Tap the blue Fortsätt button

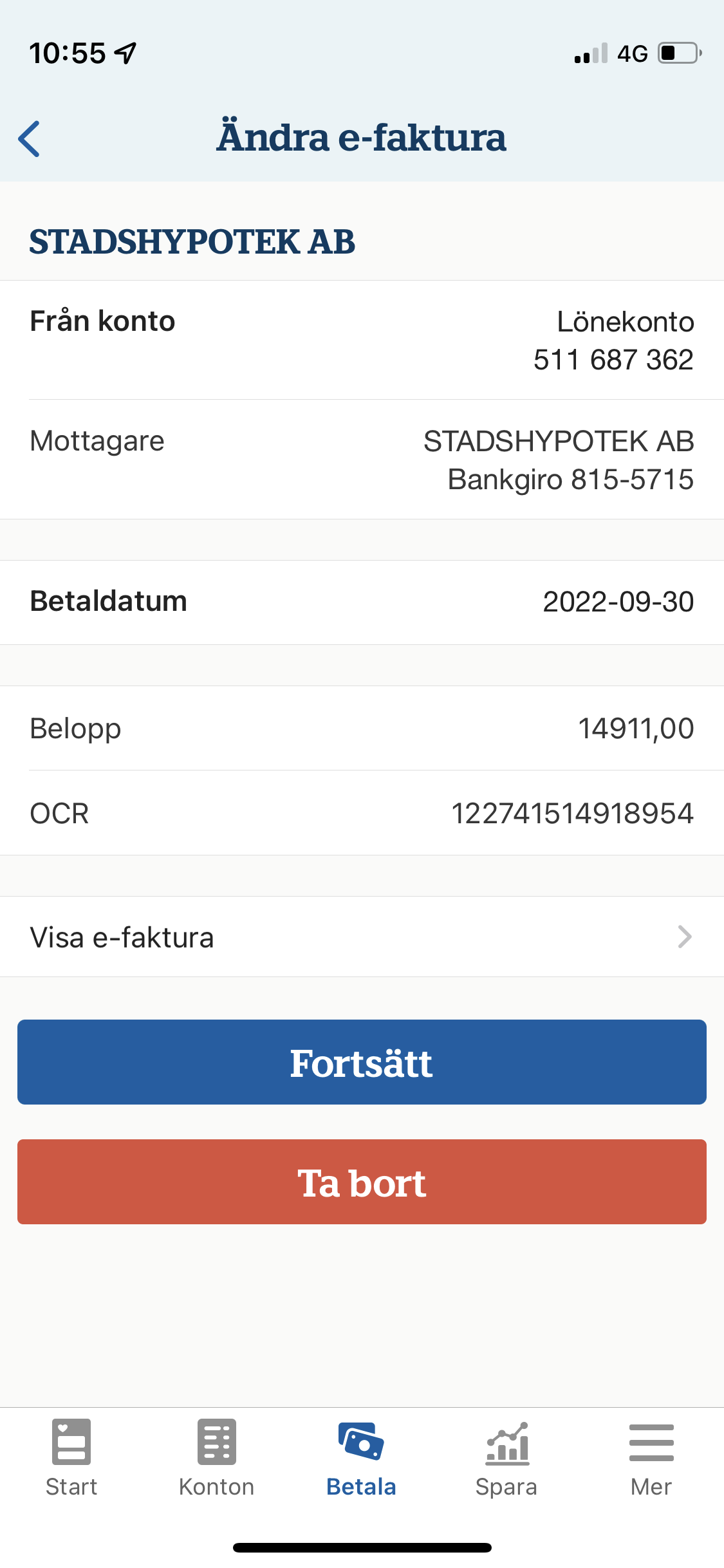pyautogui.click(x=362, y=1062)
